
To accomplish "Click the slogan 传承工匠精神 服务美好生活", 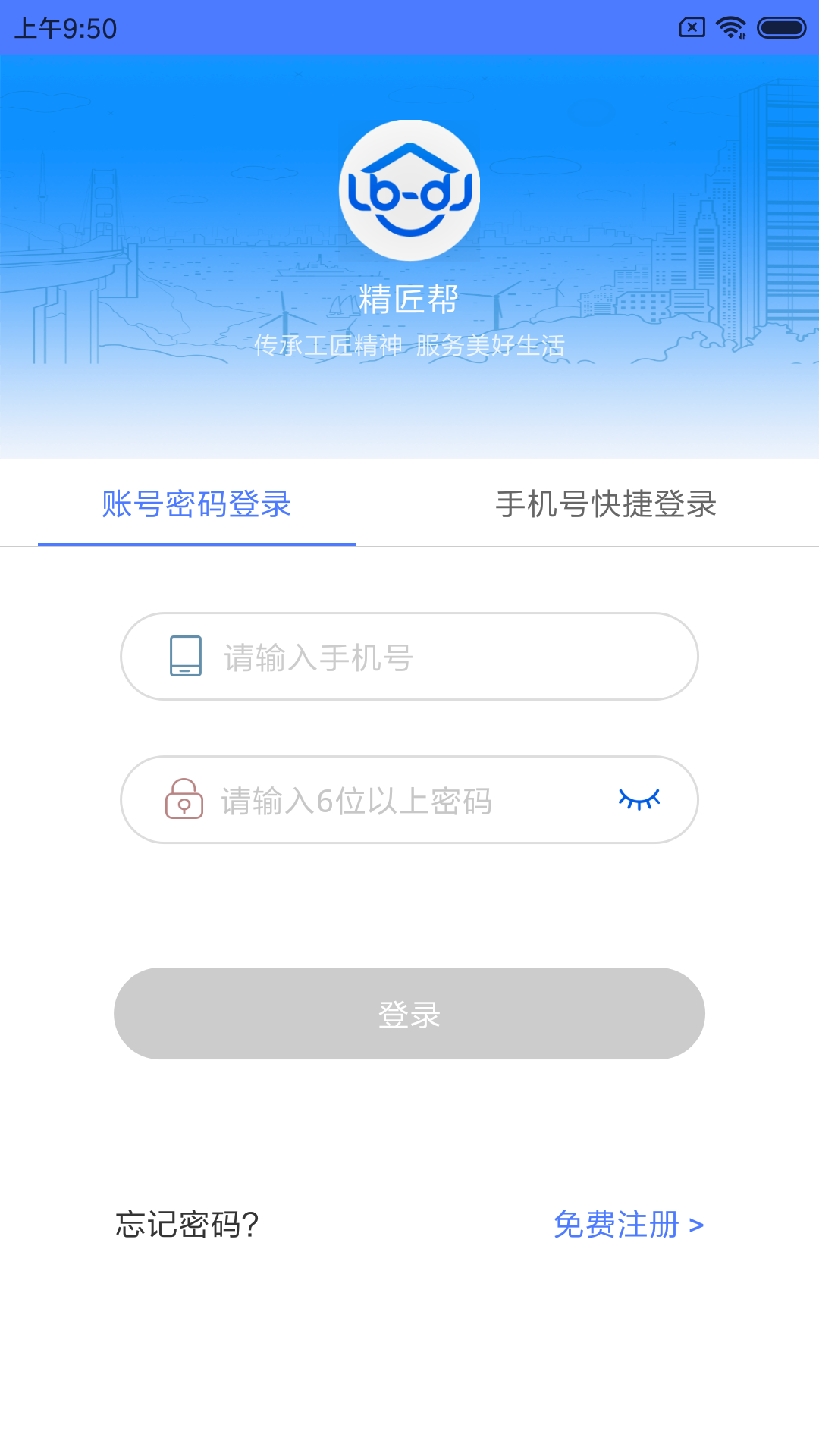I will [409, 345].
